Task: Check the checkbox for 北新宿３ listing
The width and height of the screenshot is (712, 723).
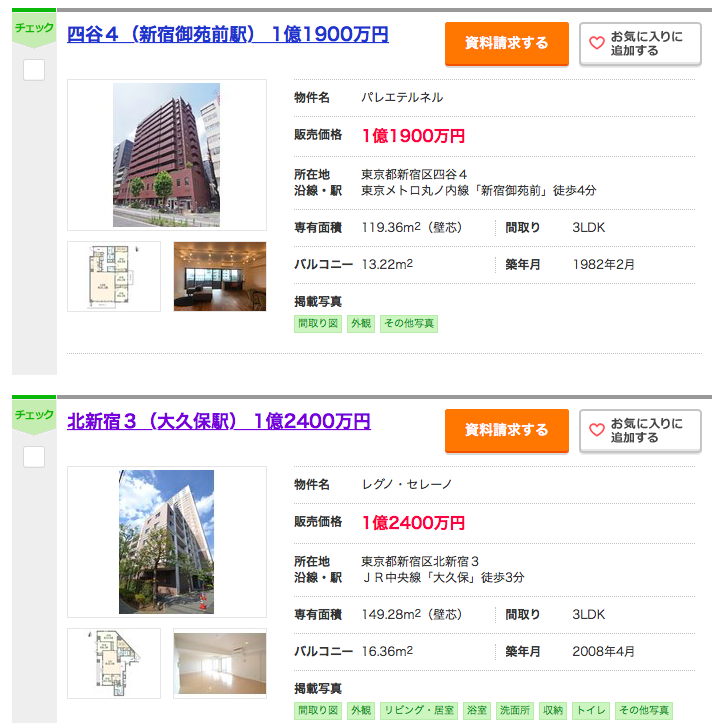Action: point(34,457)
